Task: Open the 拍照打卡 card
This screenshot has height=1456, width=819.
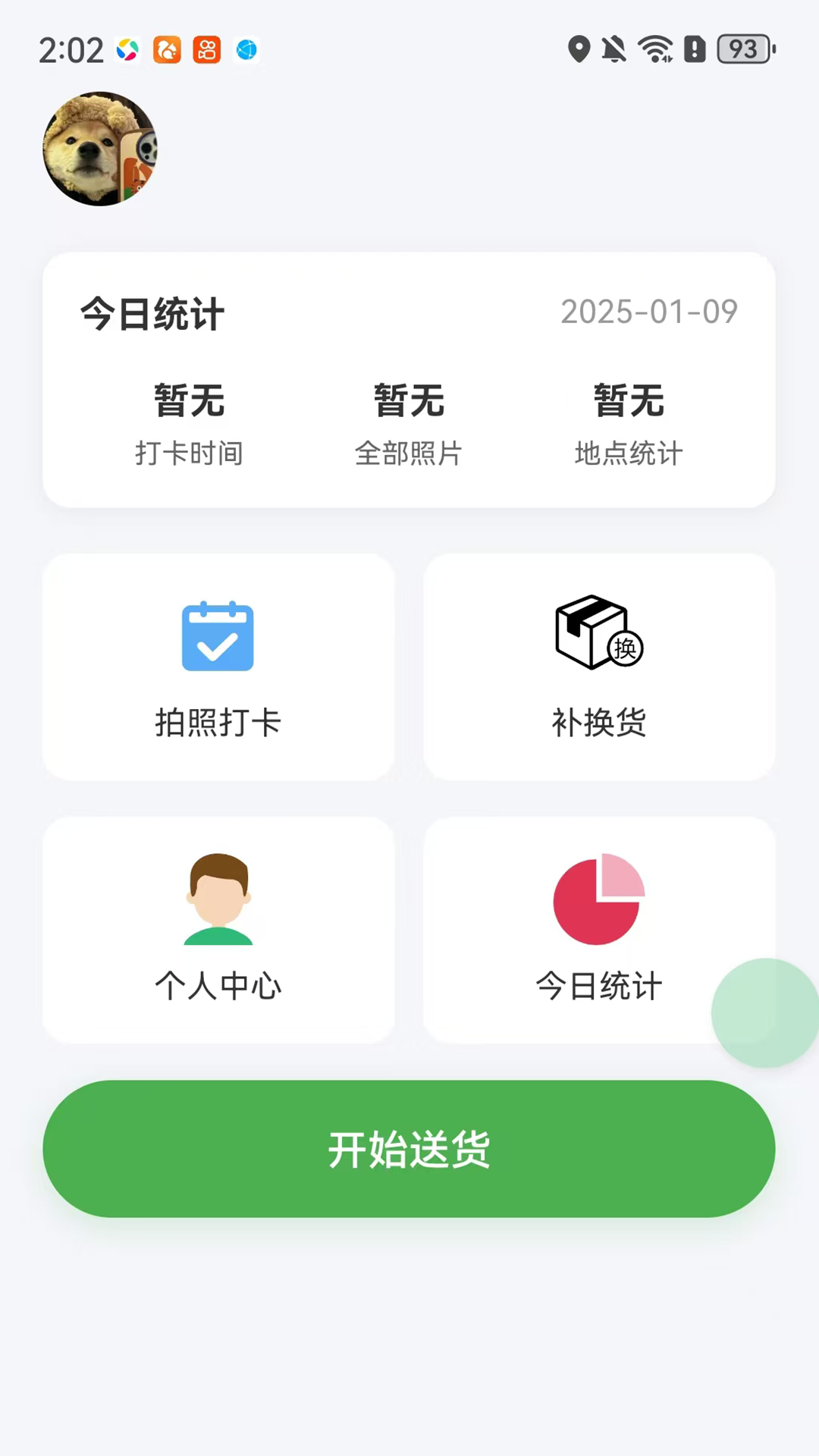Action: click(218, 667)
